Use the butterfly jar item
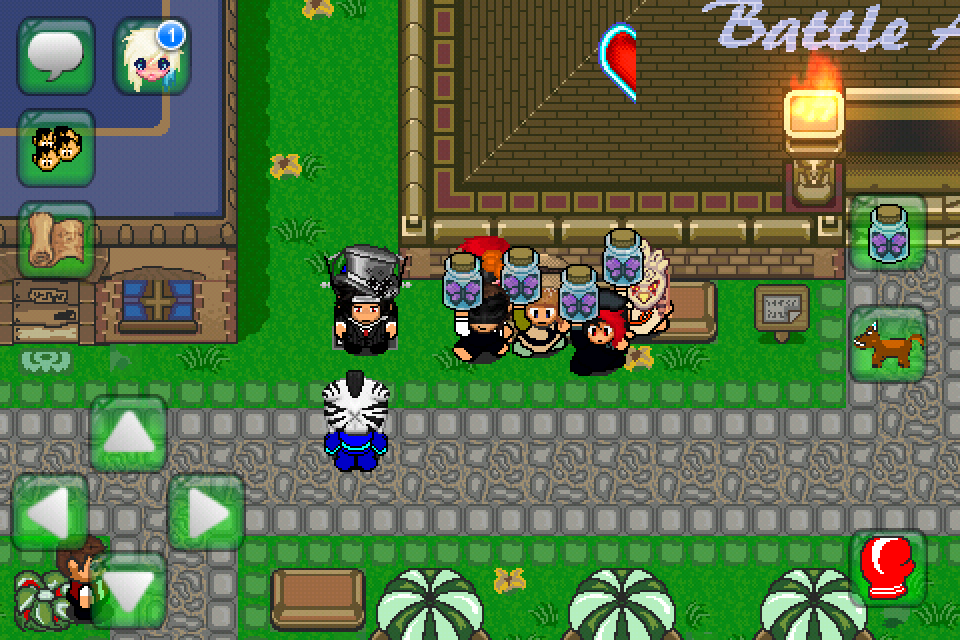Image resolution: width=960 pixels, height=640 pixels. point(887,234)
